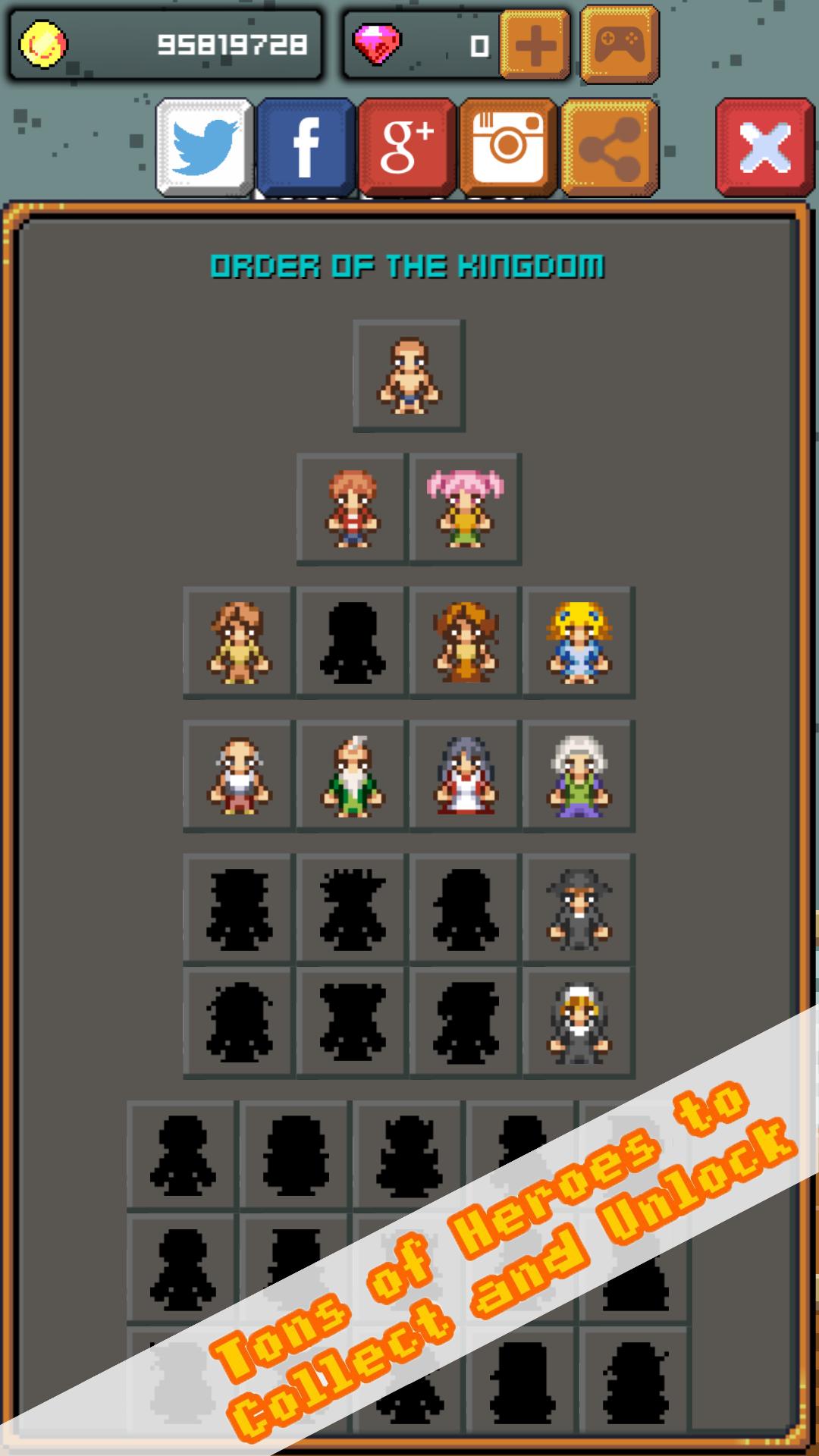Select the white-haired hero in purple pants
The width and height of the screenshot is (819, 1456).
pyautogui.click(x=579, y=776)
